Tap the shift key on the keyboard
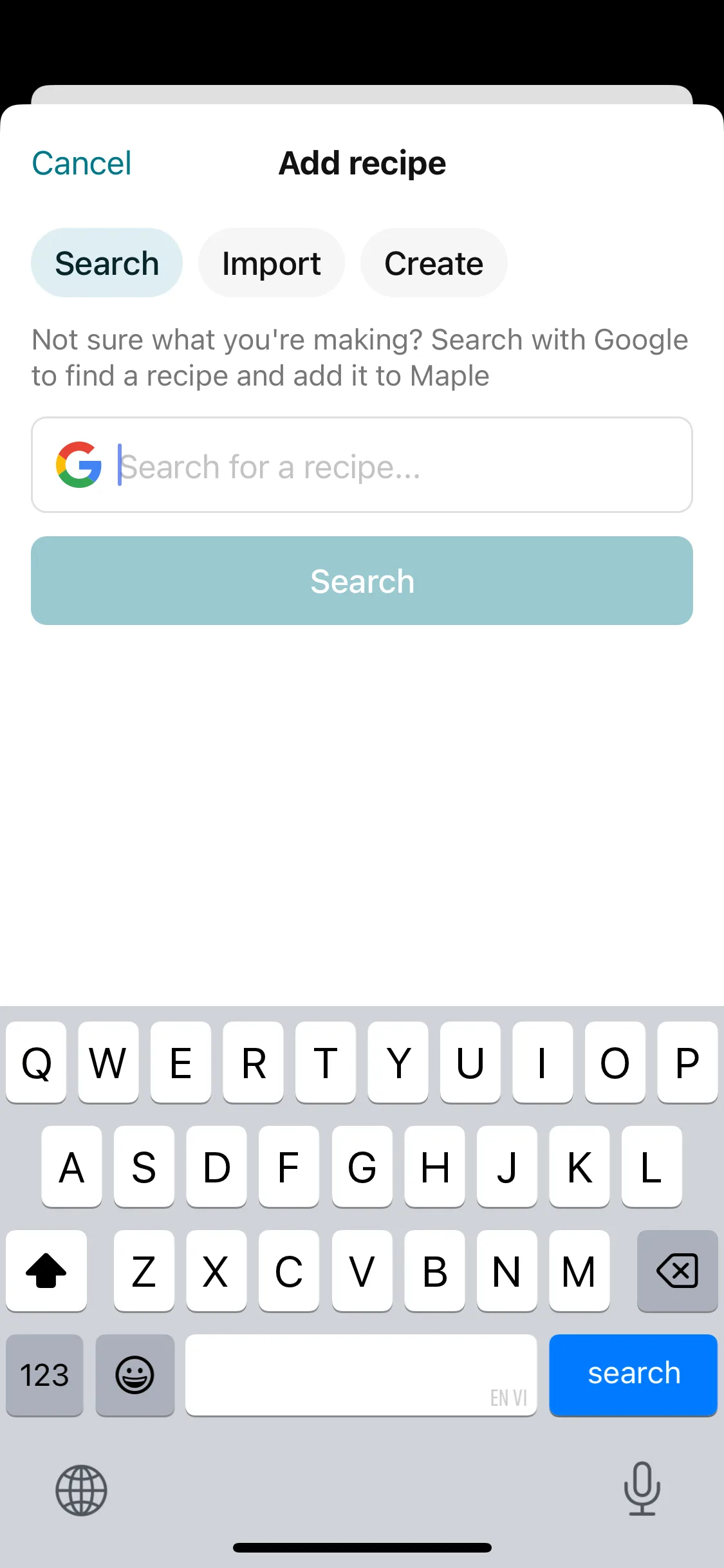The image size is (724, 1568). click(x=46, y=1271)
